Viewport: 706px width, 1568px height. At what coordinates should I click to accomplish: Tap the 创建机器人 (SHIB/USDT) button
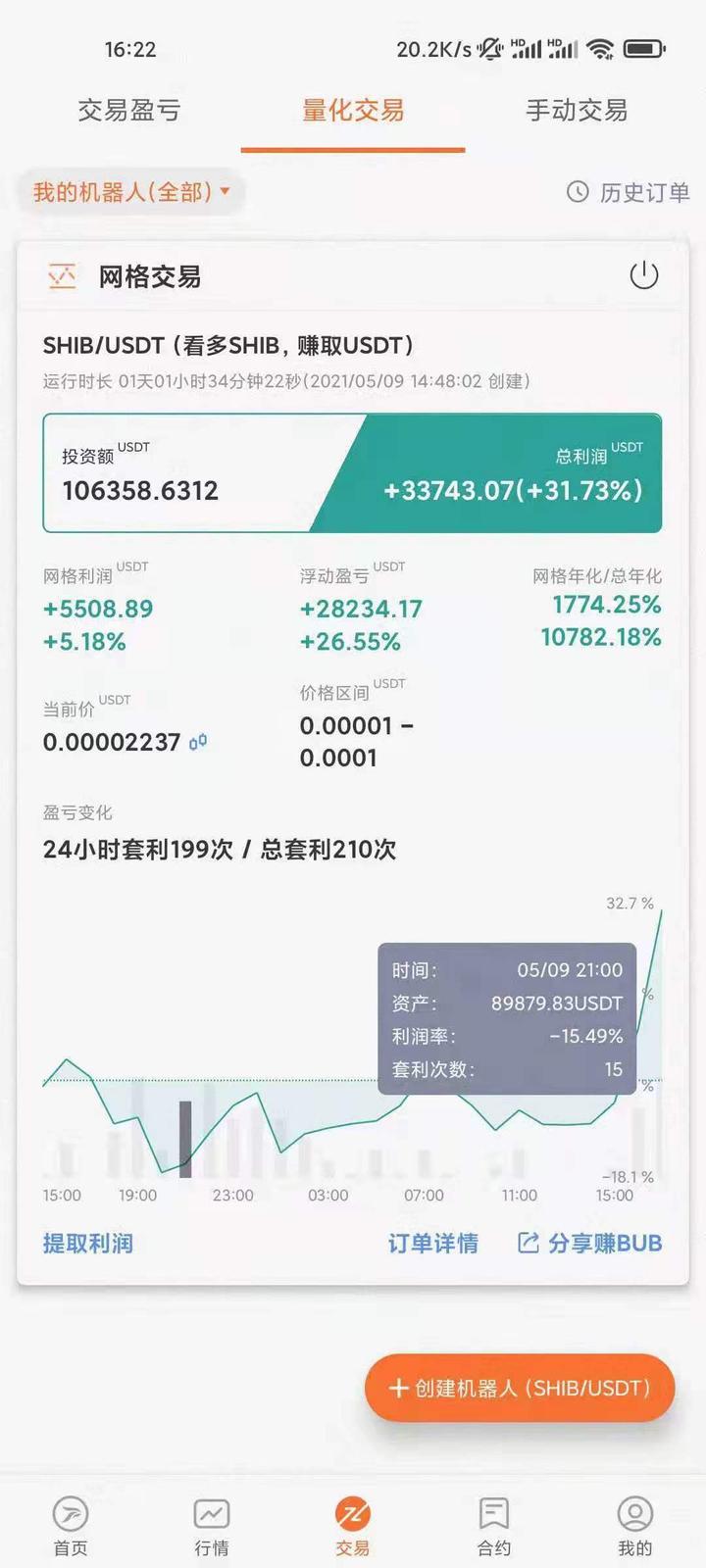click(519, 1388)
